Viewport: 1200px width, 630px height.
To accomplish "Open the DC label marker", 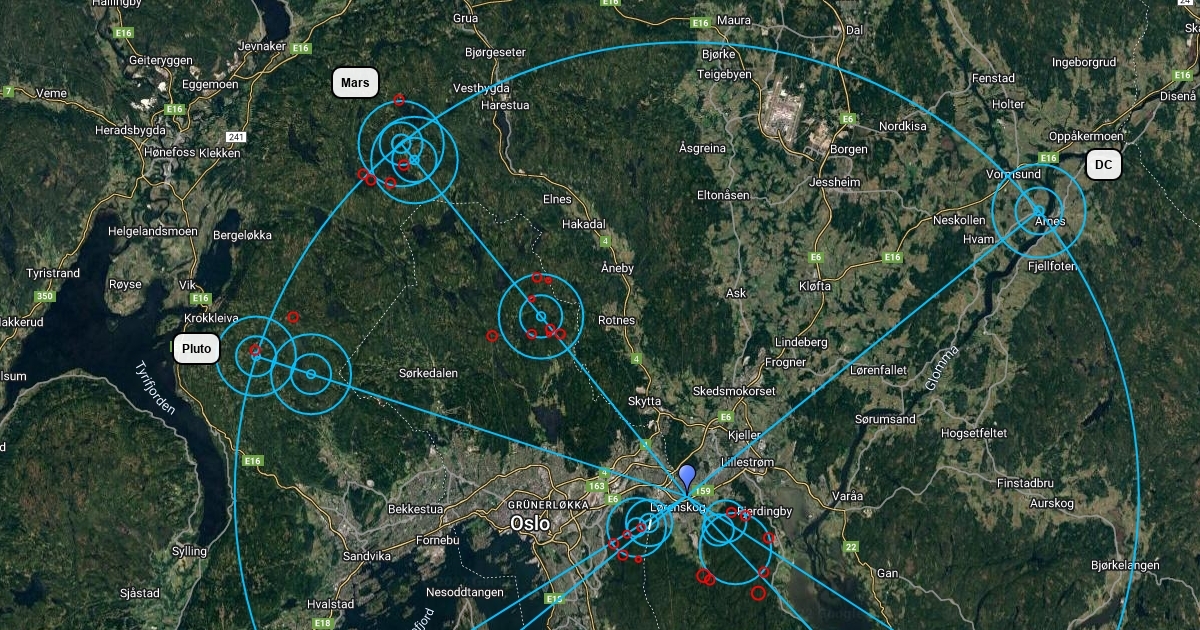I will click(x=1103, y=165).
